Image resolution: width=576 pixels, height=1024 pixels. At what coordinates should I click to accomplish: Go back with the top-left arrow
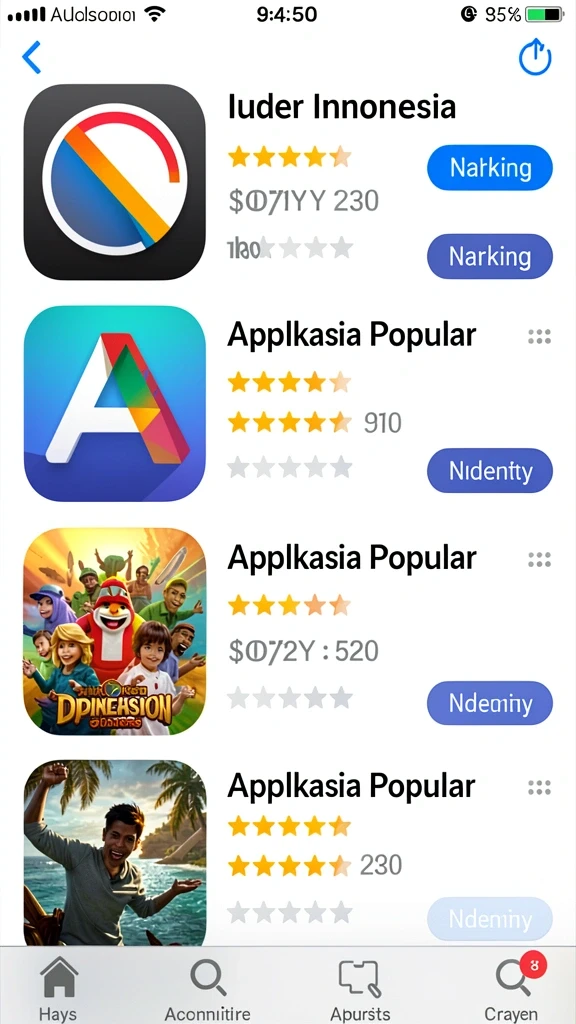point(31,57)
